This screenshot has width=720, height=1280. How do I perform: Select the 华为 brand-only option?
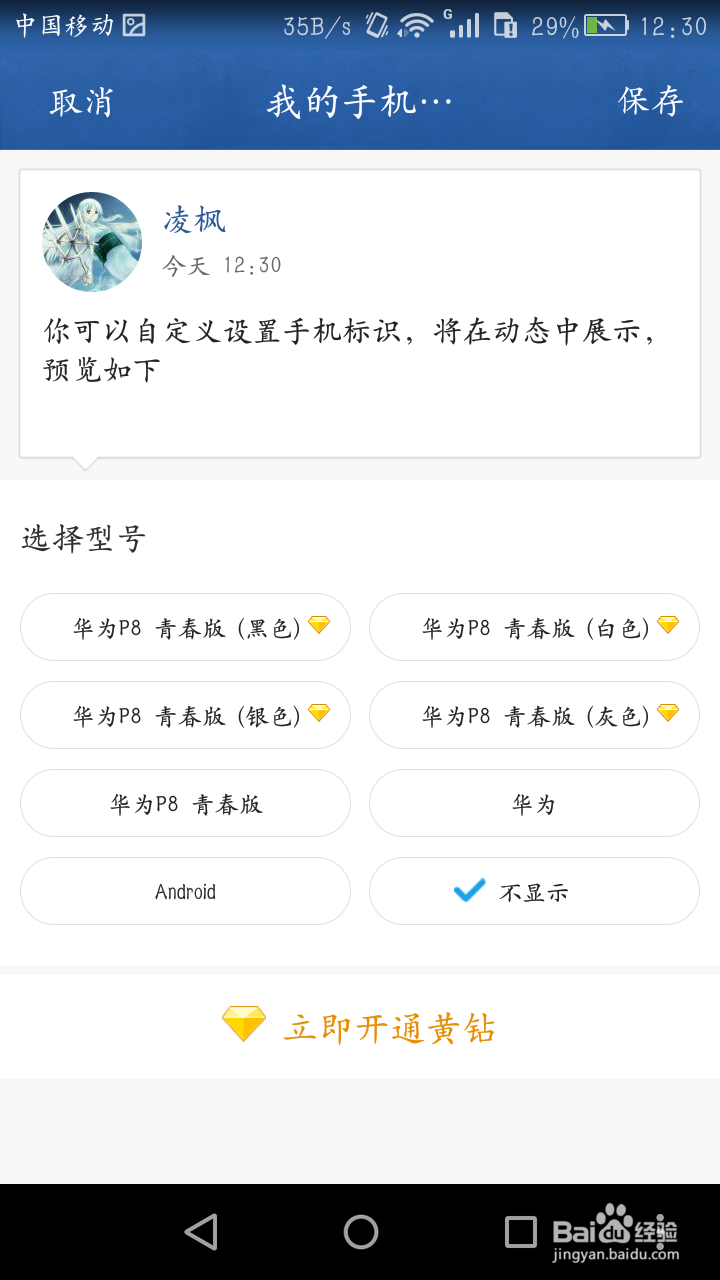click(x=534, y=804)
